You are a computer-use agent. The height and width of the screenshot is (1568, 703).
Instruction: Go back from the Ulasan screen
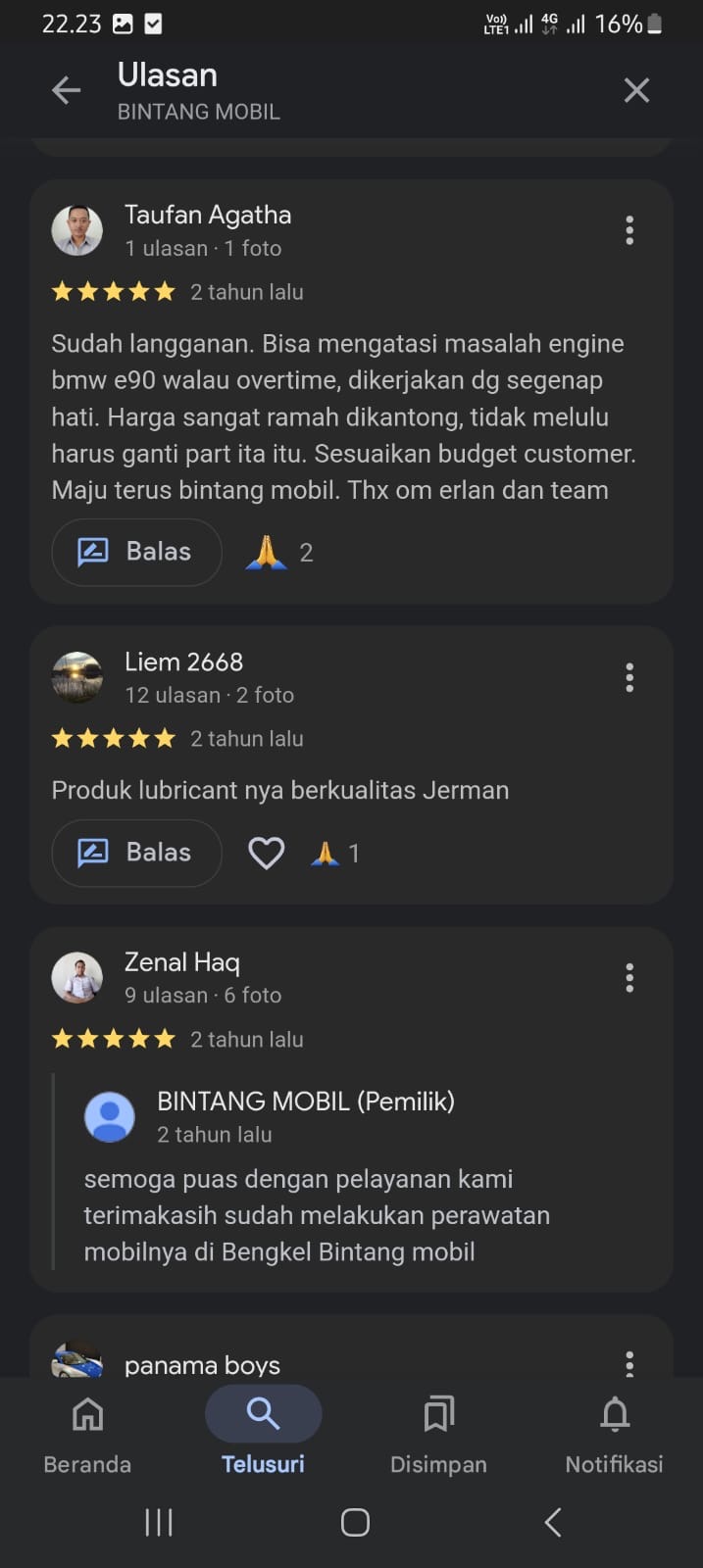click(66, 91)
